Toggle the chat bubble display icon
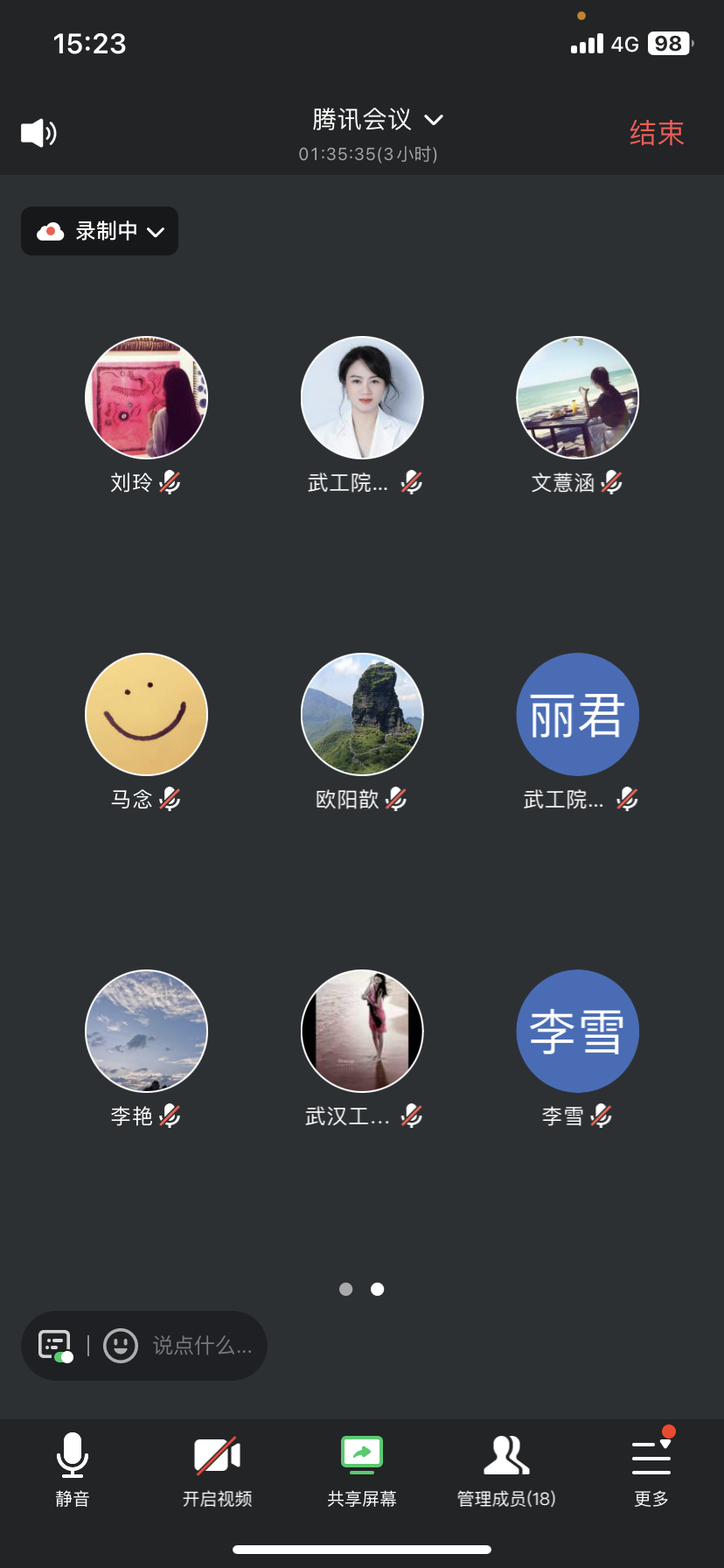 coord(55,1345)
